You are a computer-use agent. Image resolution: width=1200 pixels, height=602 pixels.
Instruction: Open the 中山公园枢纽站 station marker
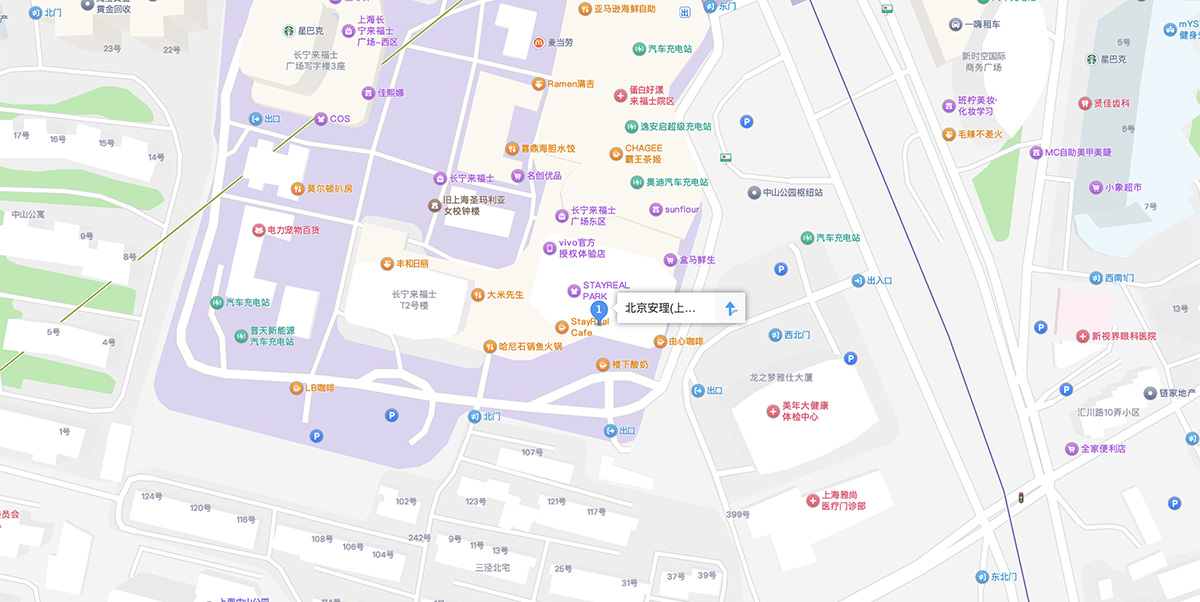click(754, 192)
